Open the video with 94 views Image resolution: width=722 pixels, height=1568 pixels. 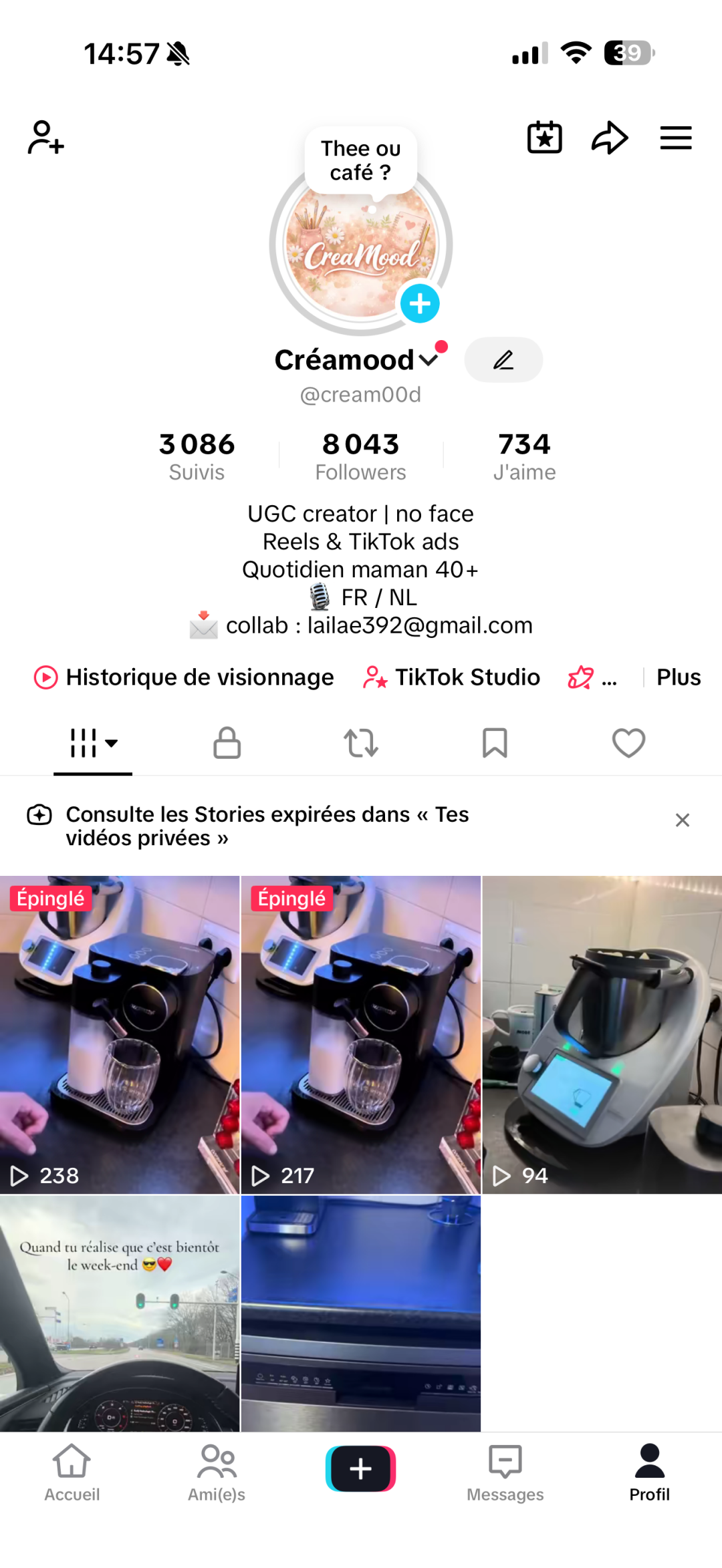coord(602,1034)
